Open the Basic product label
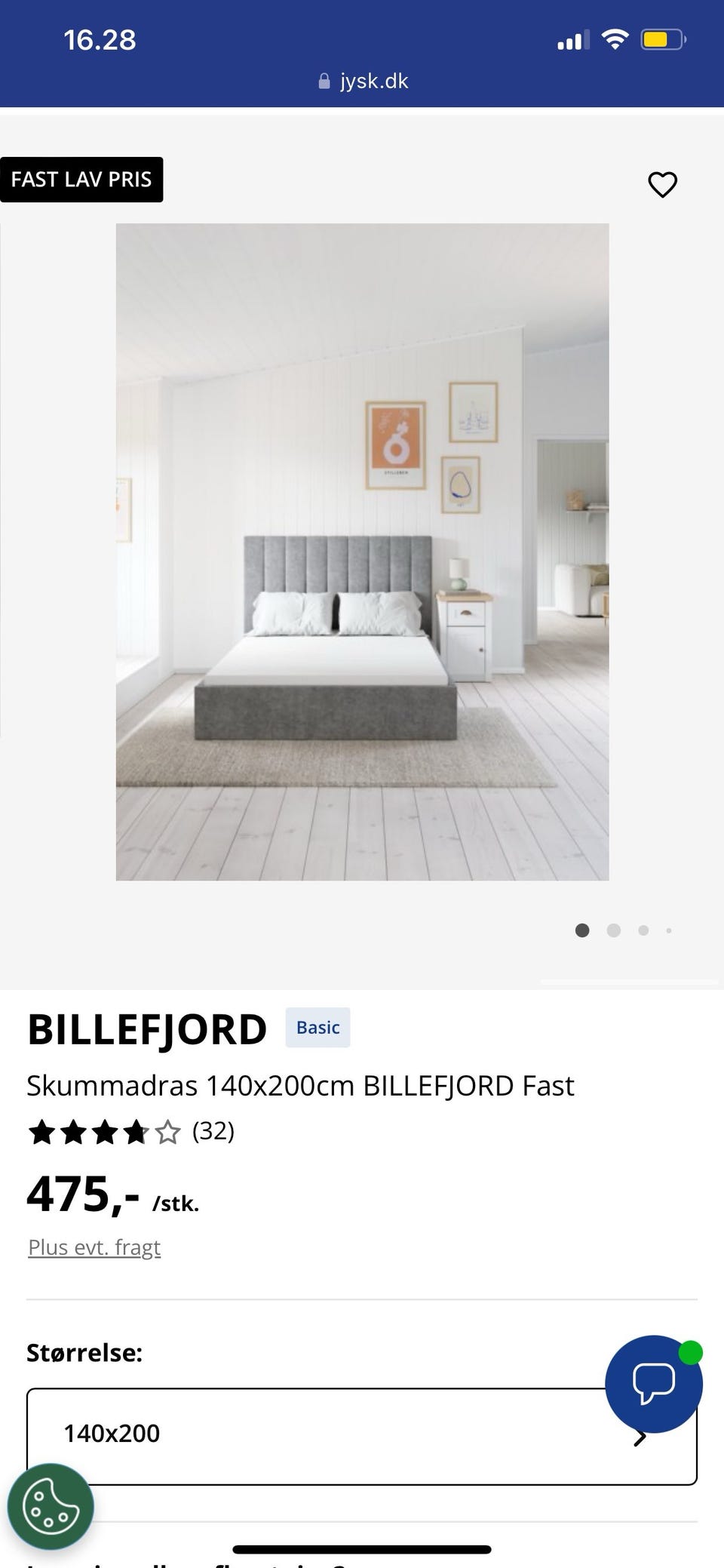This screenshot has height=1568, width=724. coord(317,1027)
